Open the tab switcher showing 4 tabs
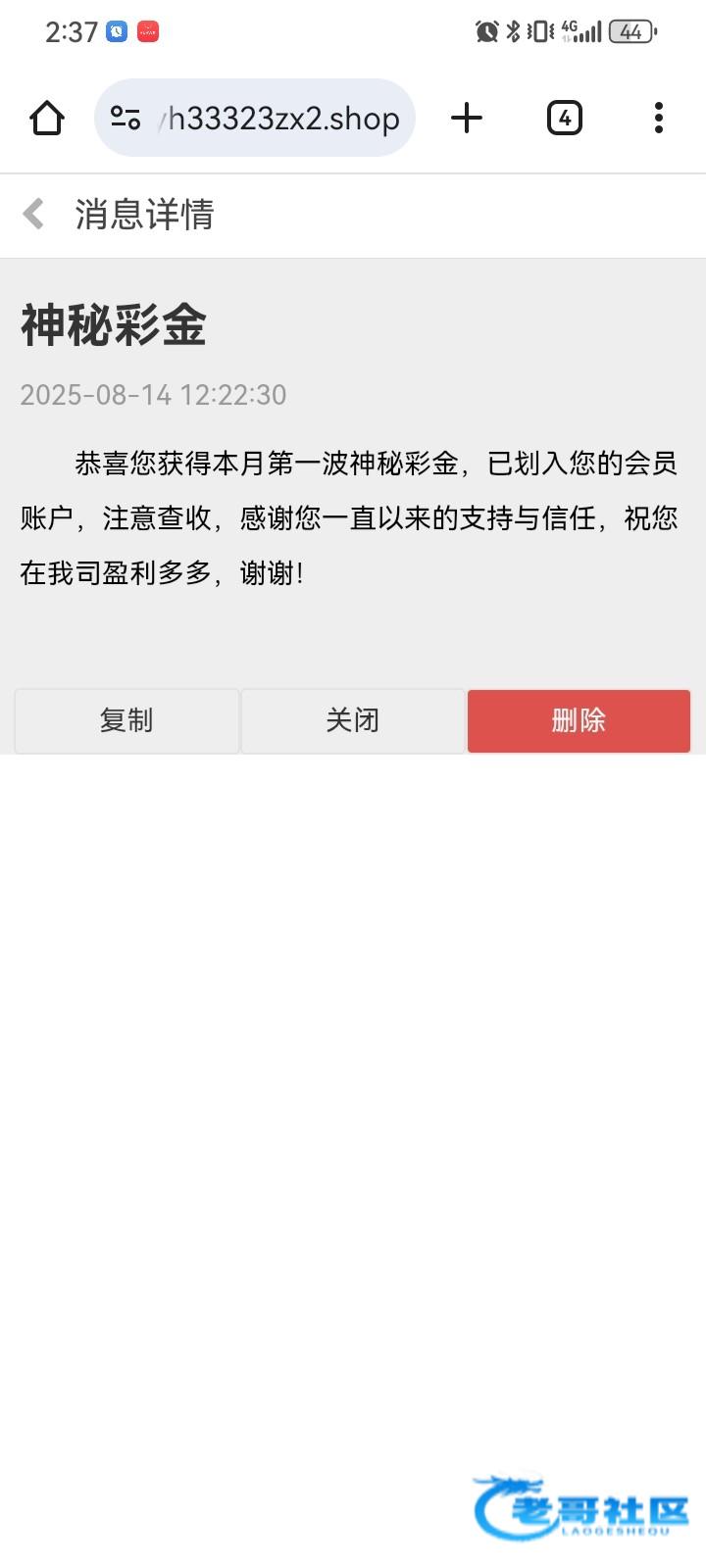 click(x=565, y=119)
